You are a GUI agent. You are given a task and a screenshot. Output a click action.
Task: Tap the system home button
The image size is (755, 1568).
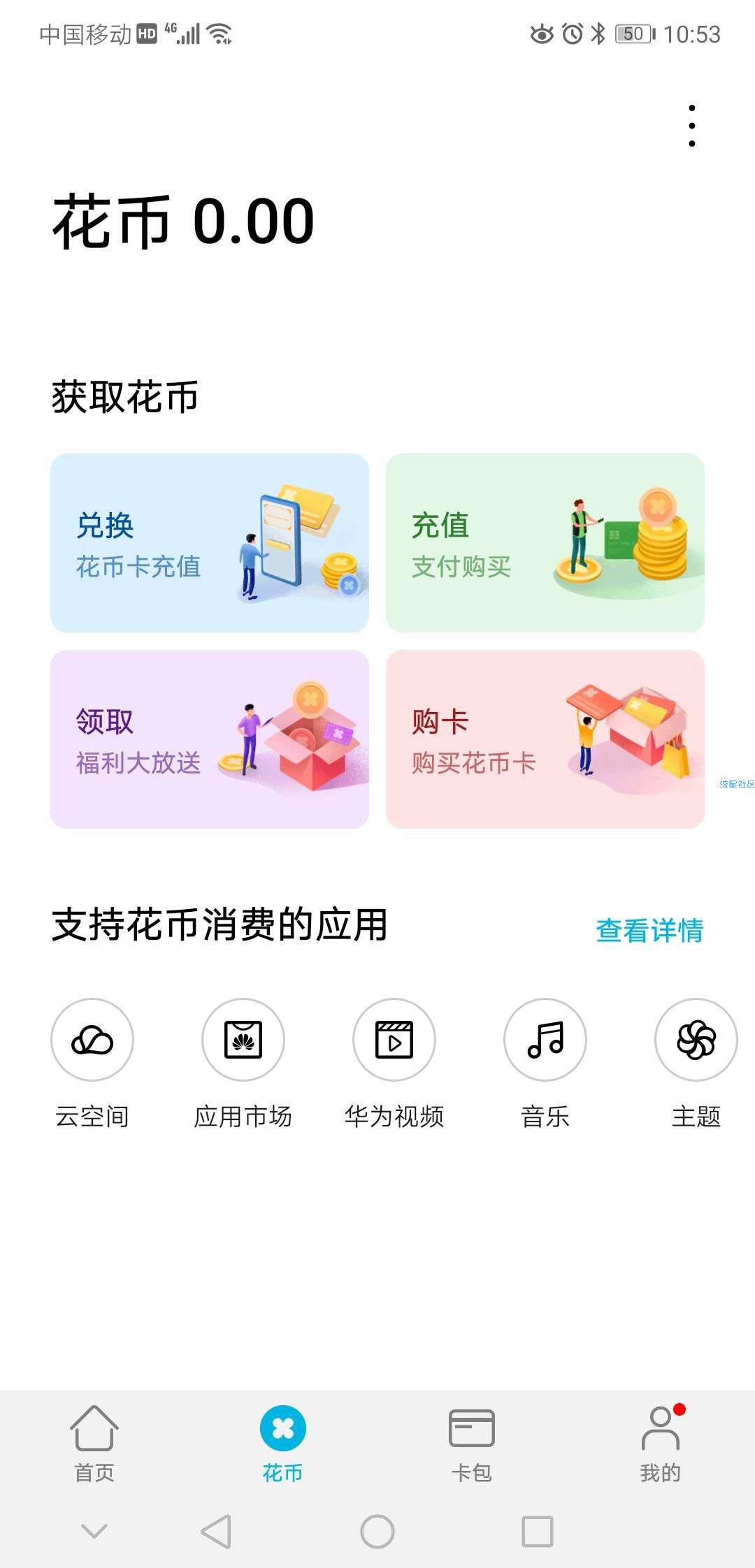pos(377,1532)
